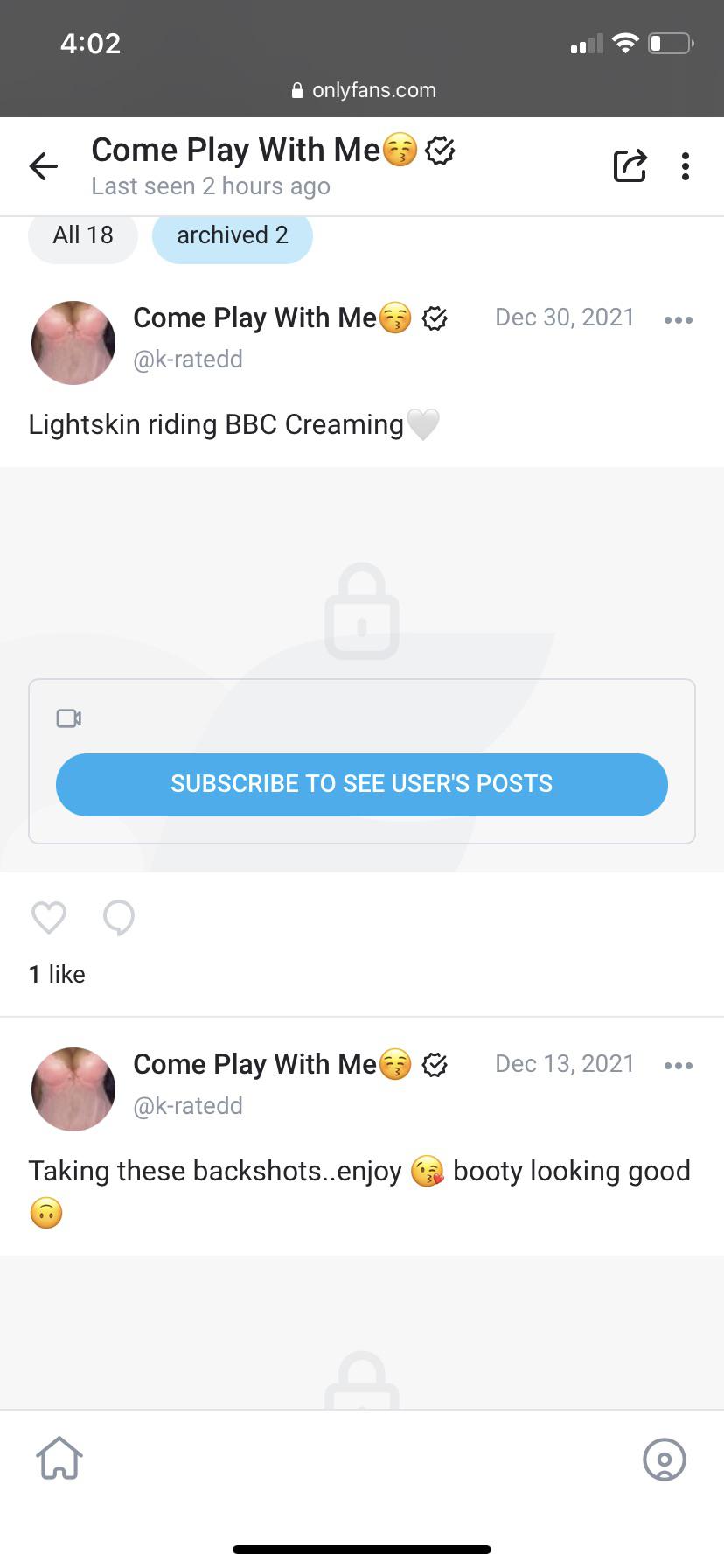Share this profile from the header
Screen dimensions: 724x1568
[630, 165]
